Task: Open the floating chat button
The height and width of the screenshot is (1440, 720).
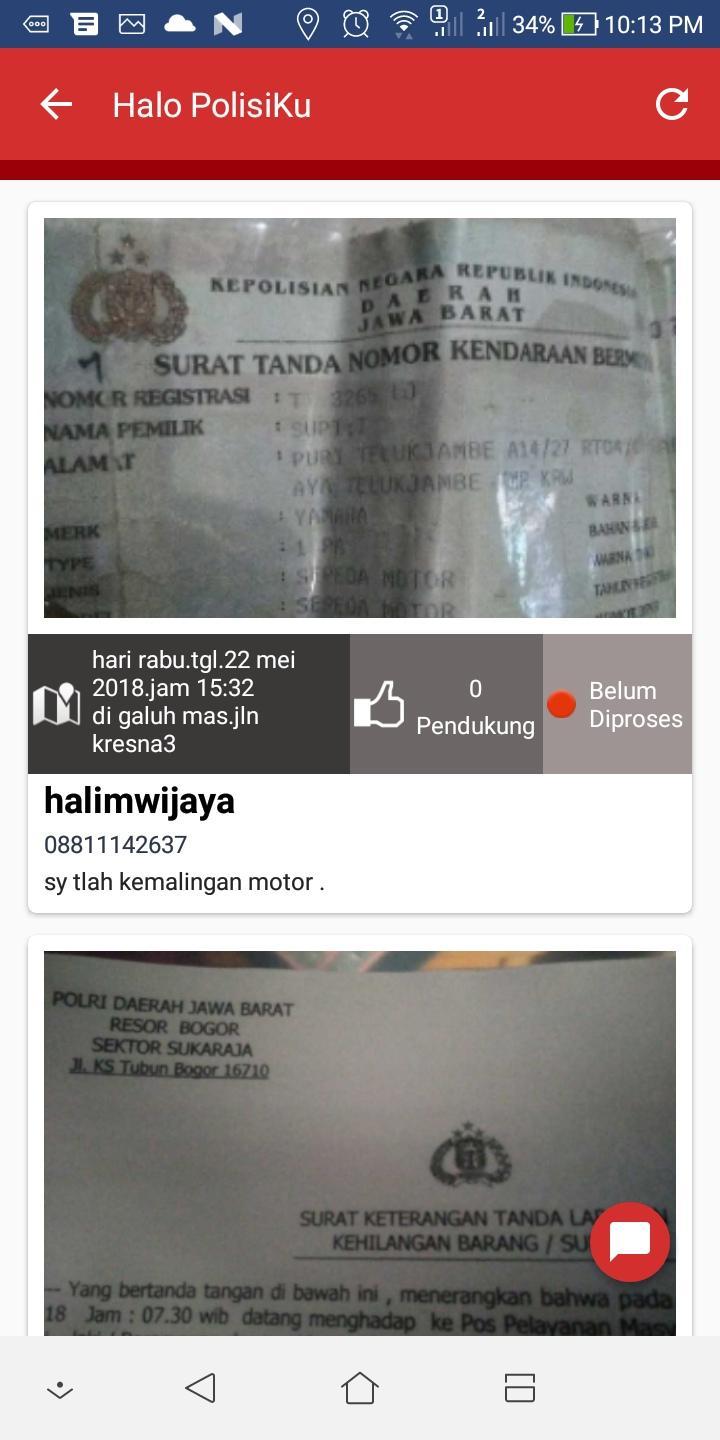Action: (630, 1241)
